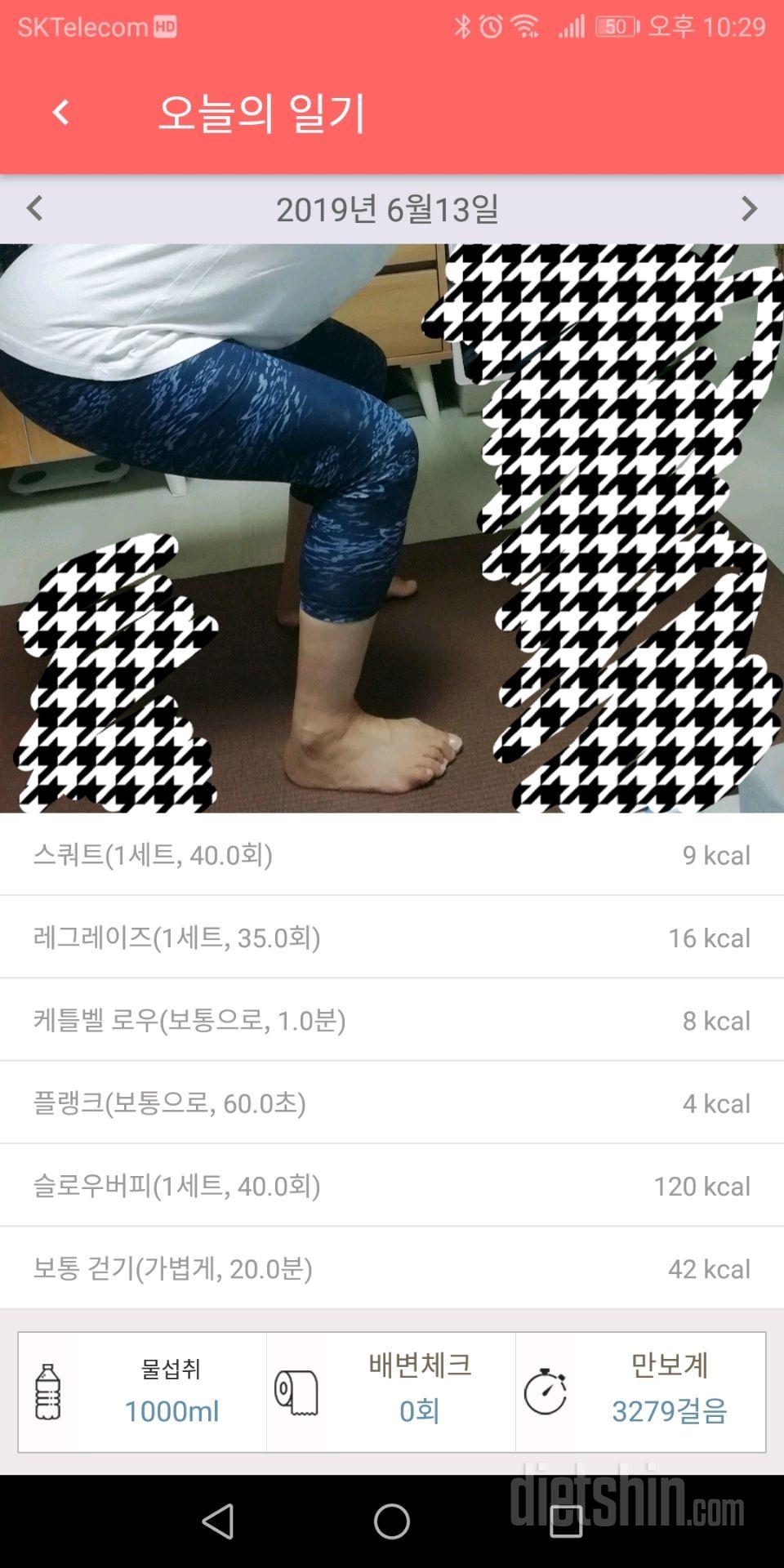
Task: Open the 스쿼트 exercise entry
Action: pos(392,855)
